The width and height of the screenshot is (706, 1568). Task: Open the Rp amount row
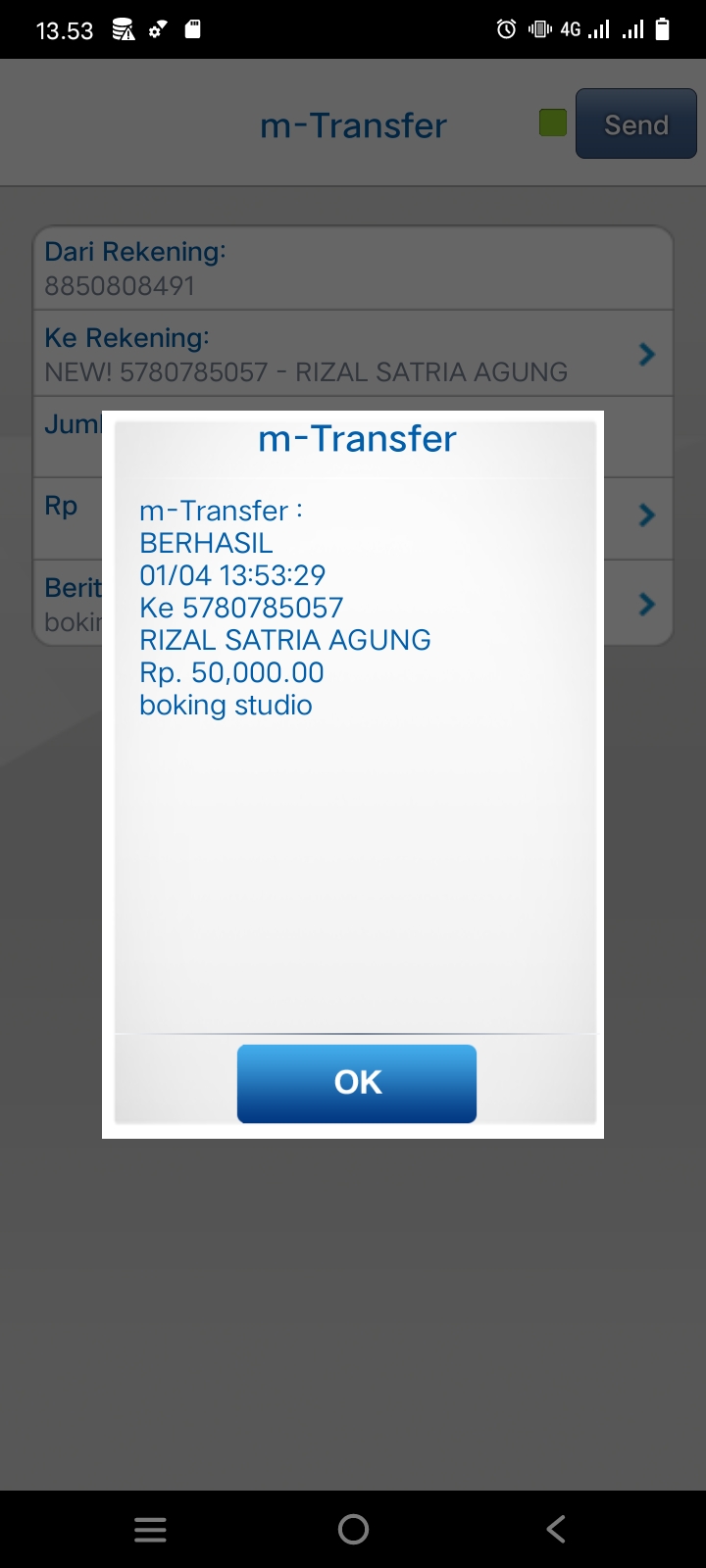[x=645, y=515]
